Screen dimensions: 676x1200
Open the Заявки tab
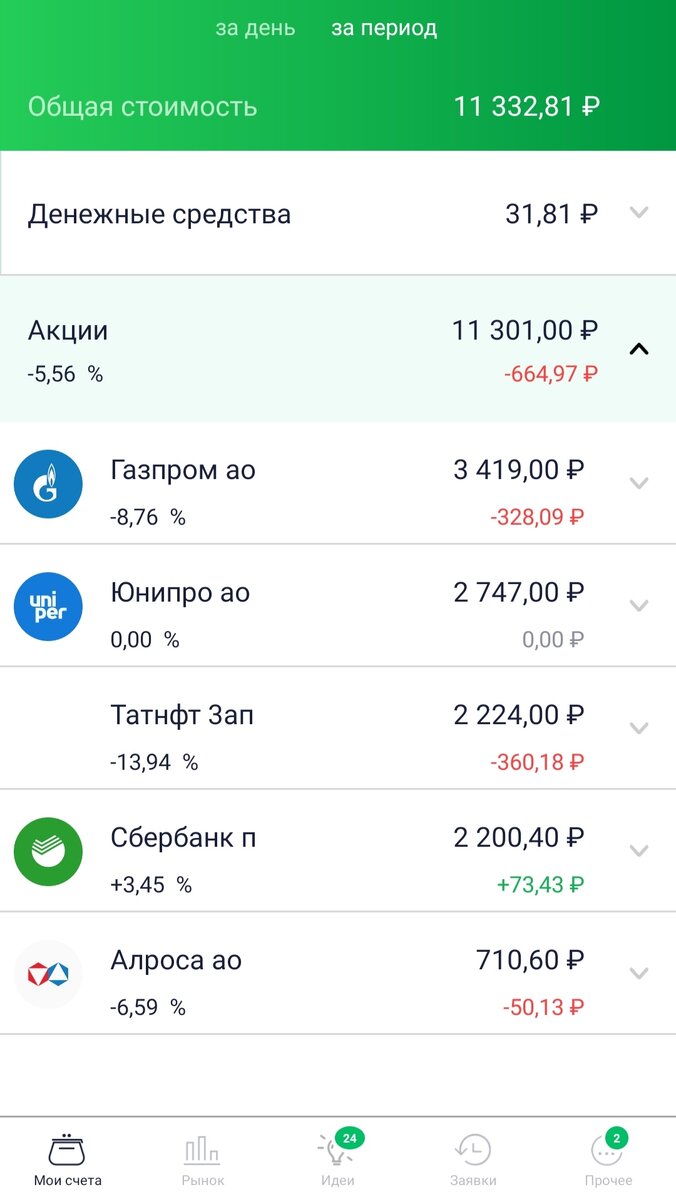coord(473,1159)
